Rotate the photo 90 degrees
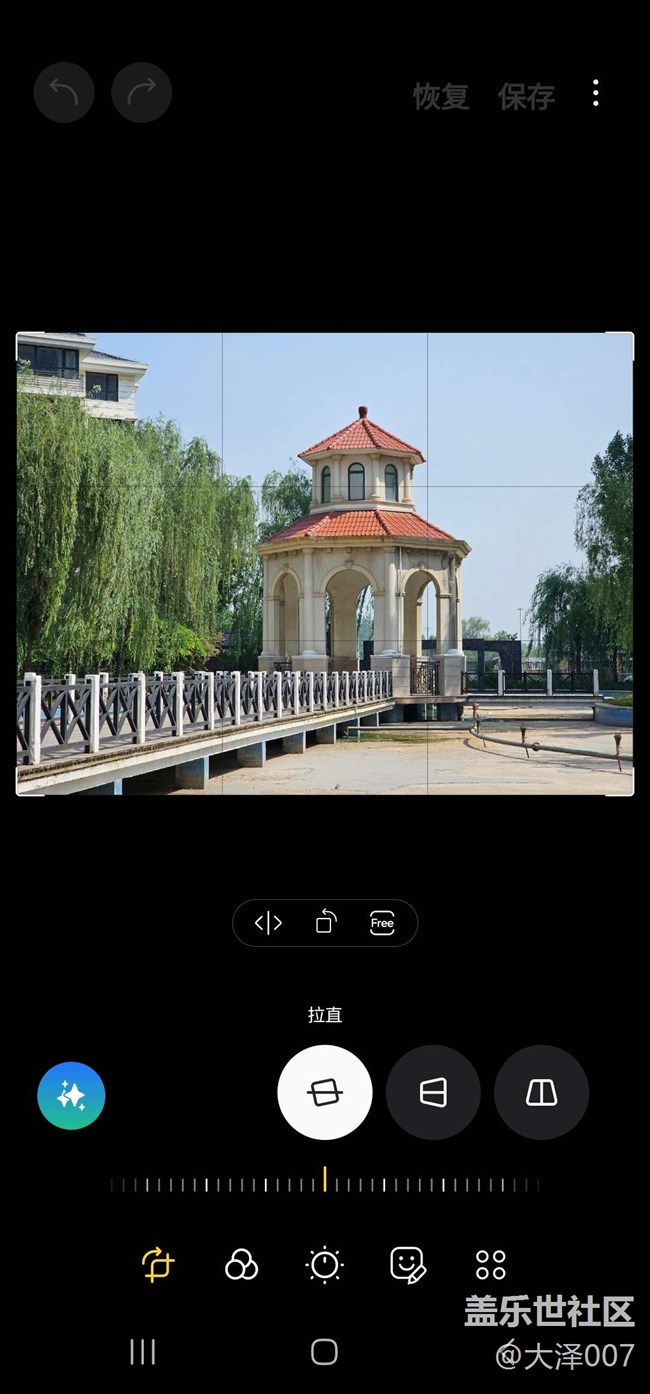The image size is (650, 1394). coord(325,923)
